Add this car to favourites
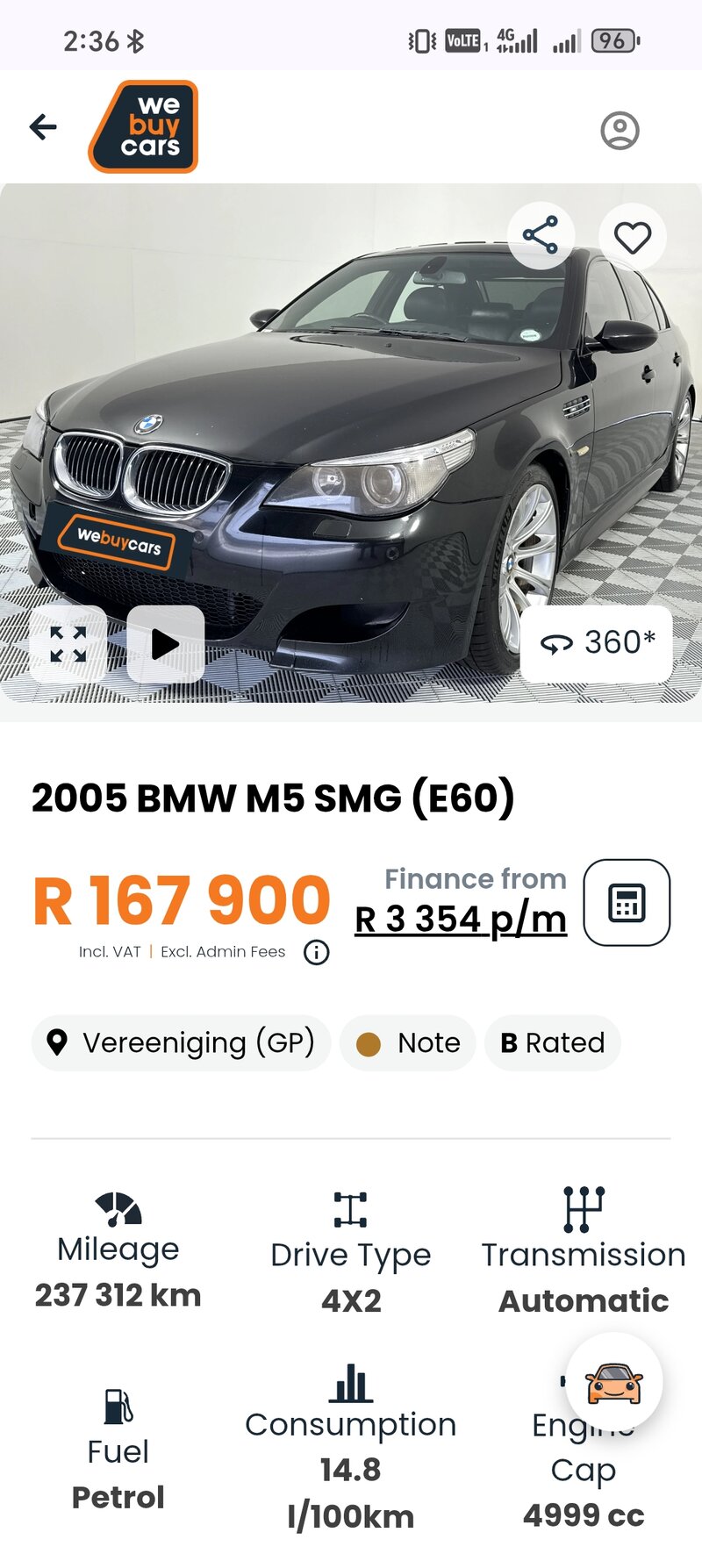The width and height of the screenshot is (702, 1568). pos(632,237)
